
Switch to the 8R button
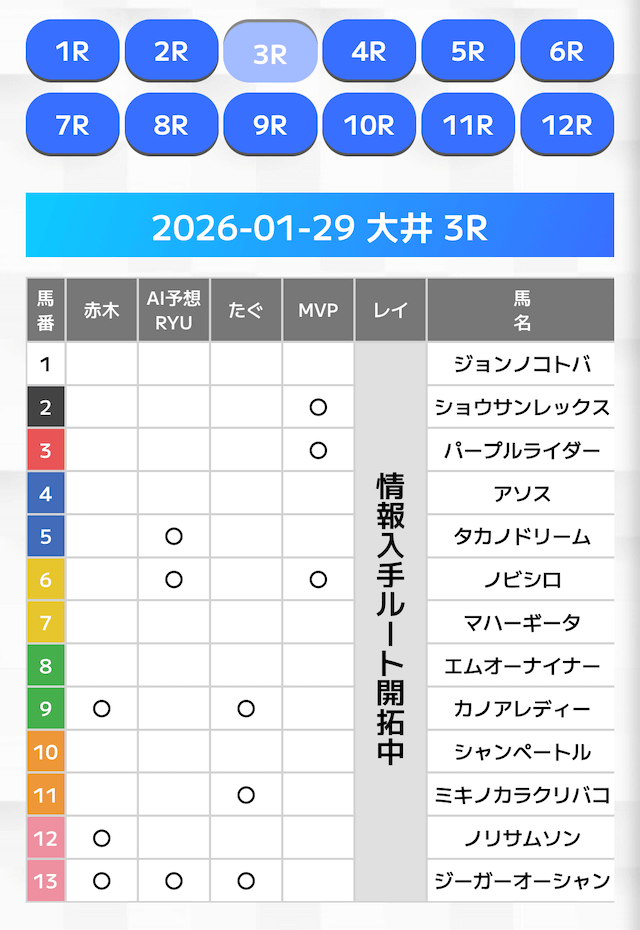[x=171, y=125]
